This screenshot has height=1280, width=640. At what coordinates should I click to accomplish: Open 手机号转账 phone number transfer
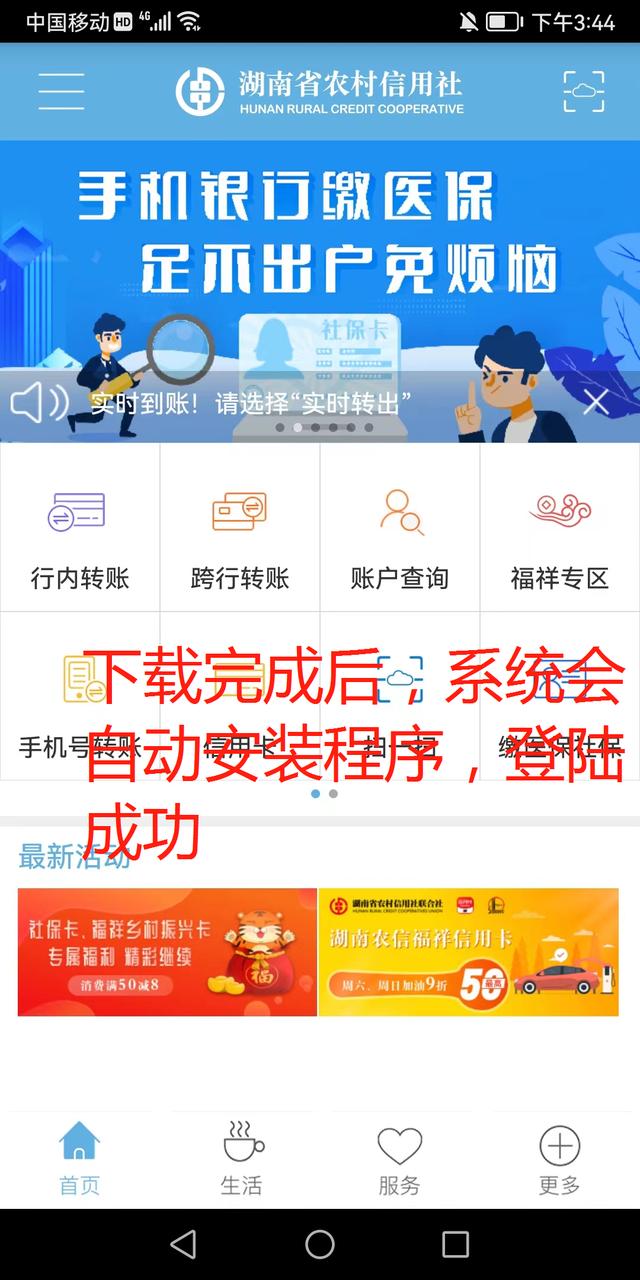click(x=80, y=700)
